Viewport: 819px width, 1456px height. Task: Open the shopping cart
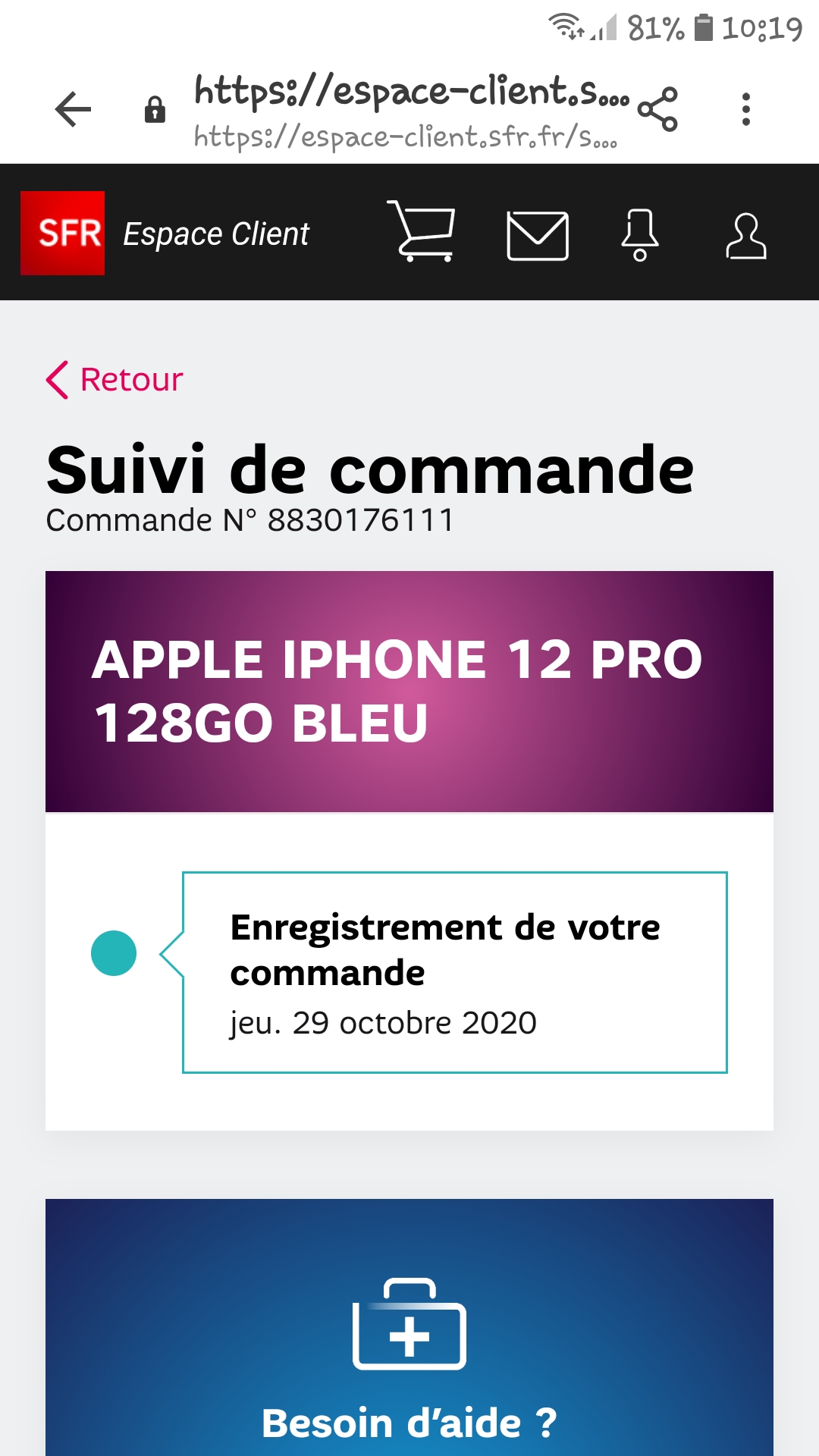click(x=422, y=232)
